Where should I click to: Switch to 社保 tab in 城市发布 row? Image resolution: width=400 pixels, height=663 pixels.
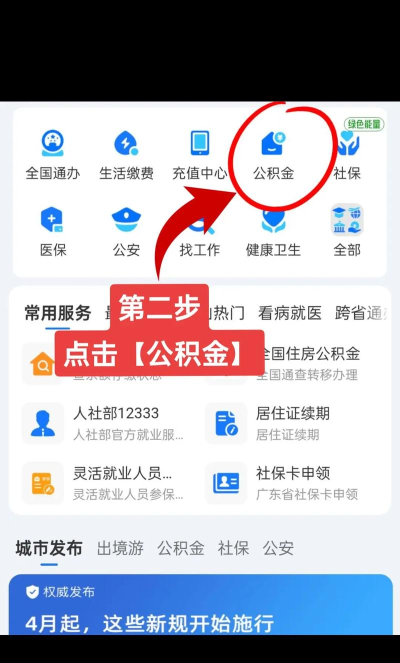[233, 548]
